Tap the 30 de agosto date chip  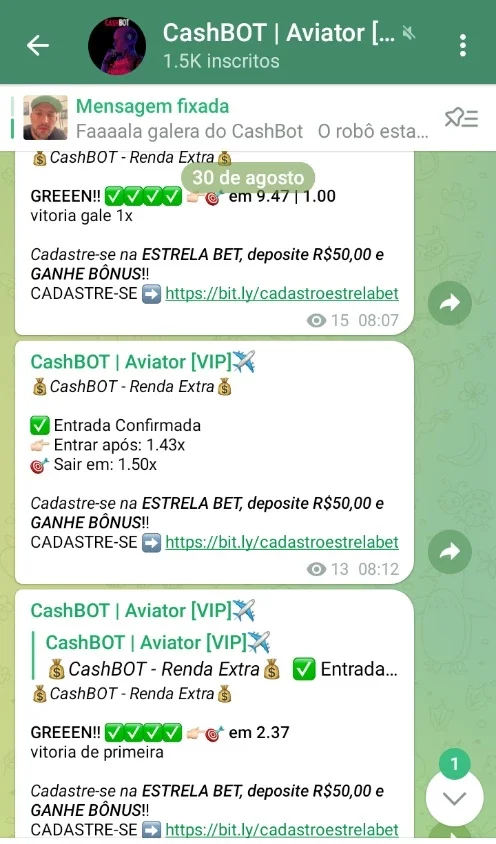point(248,178)
